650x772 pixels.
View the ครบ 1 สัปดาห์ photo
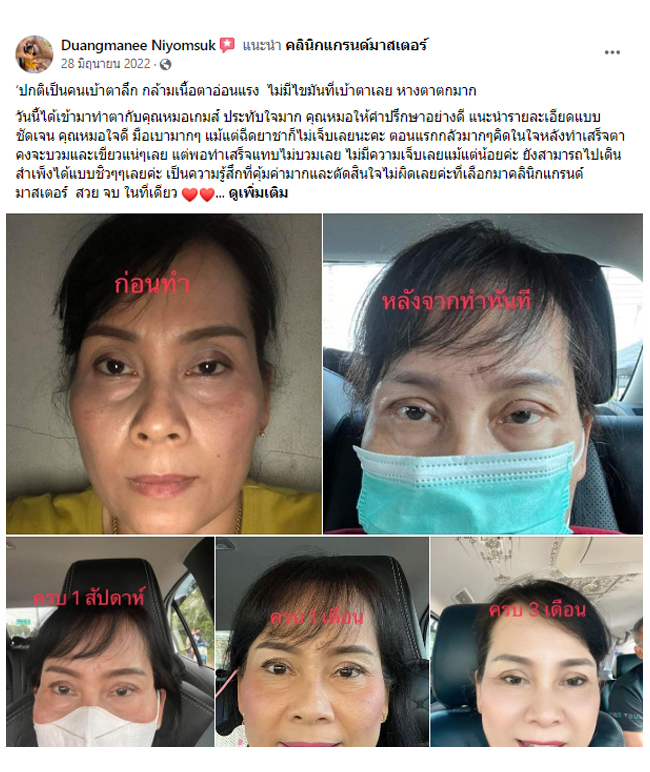pos(109,642)
